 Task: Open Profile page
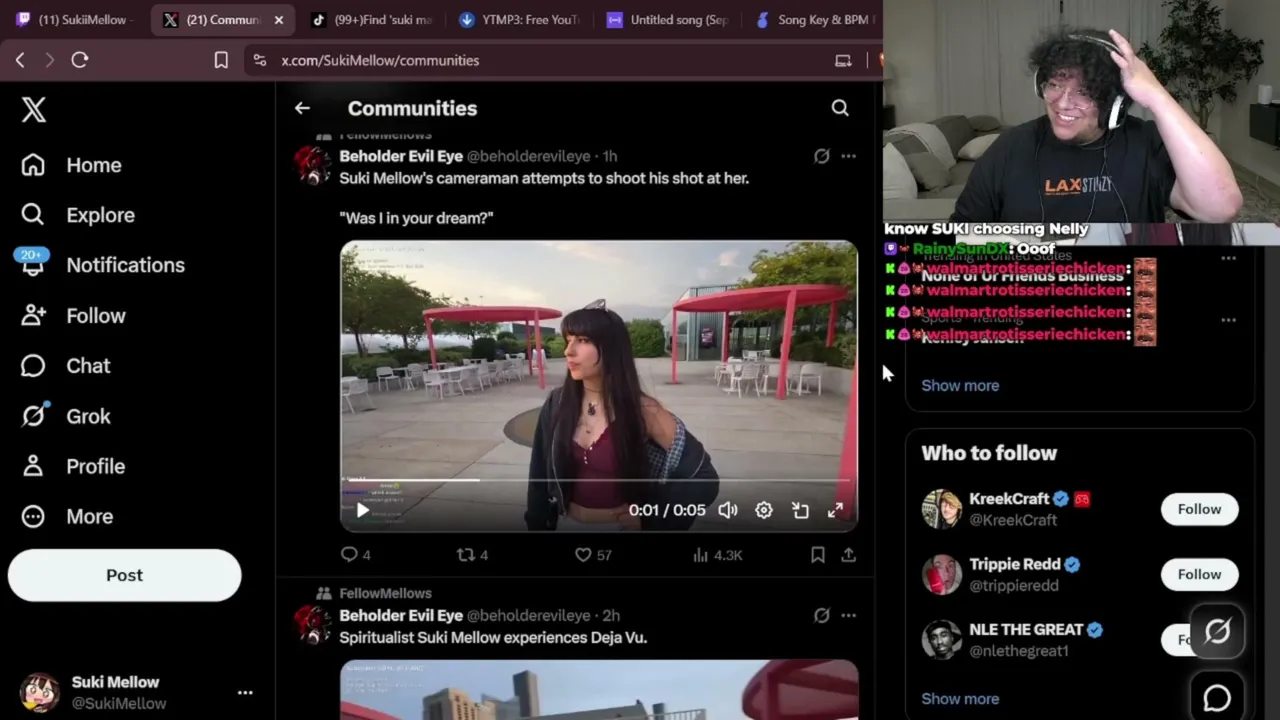[x=74, y=466]
